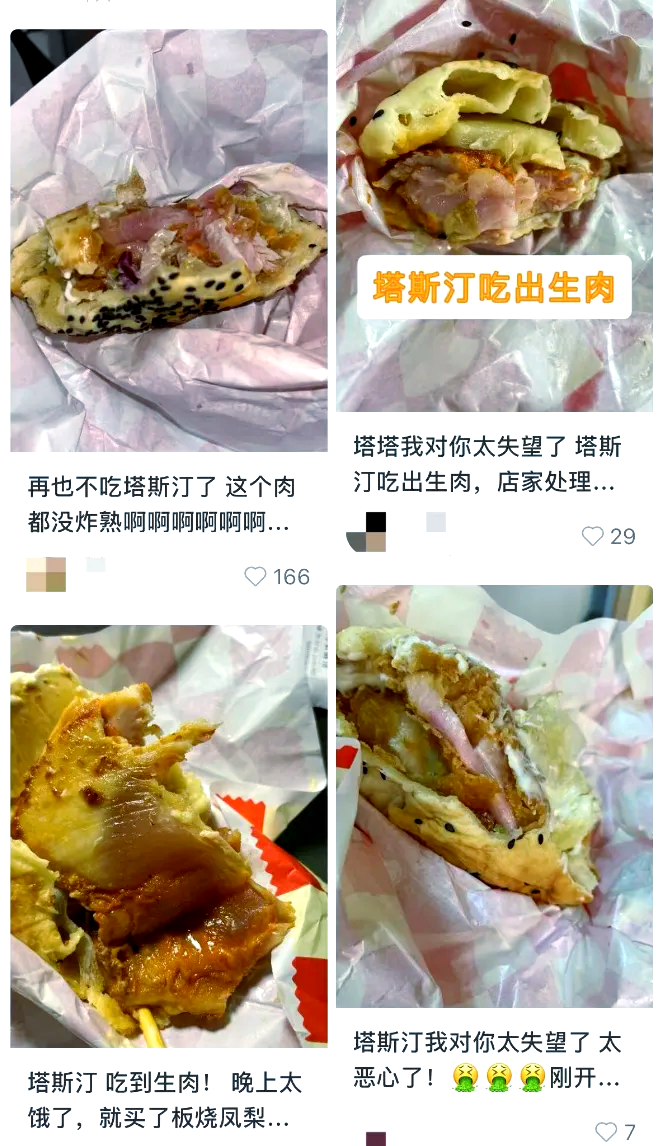Like the post with 7 likes

coord(606,1132)
